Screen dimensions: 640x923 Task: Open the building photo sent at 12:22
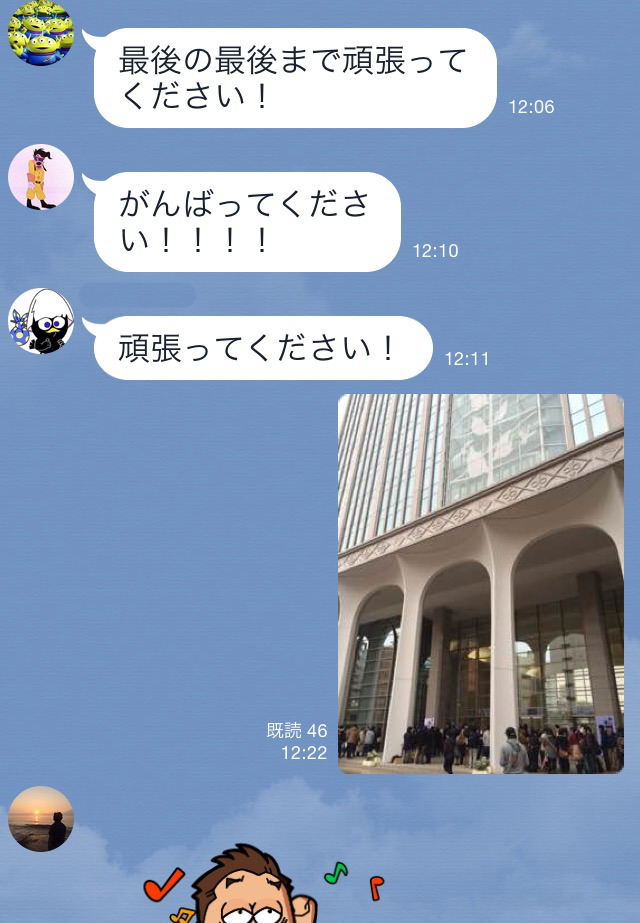click(x=480, y=583)
